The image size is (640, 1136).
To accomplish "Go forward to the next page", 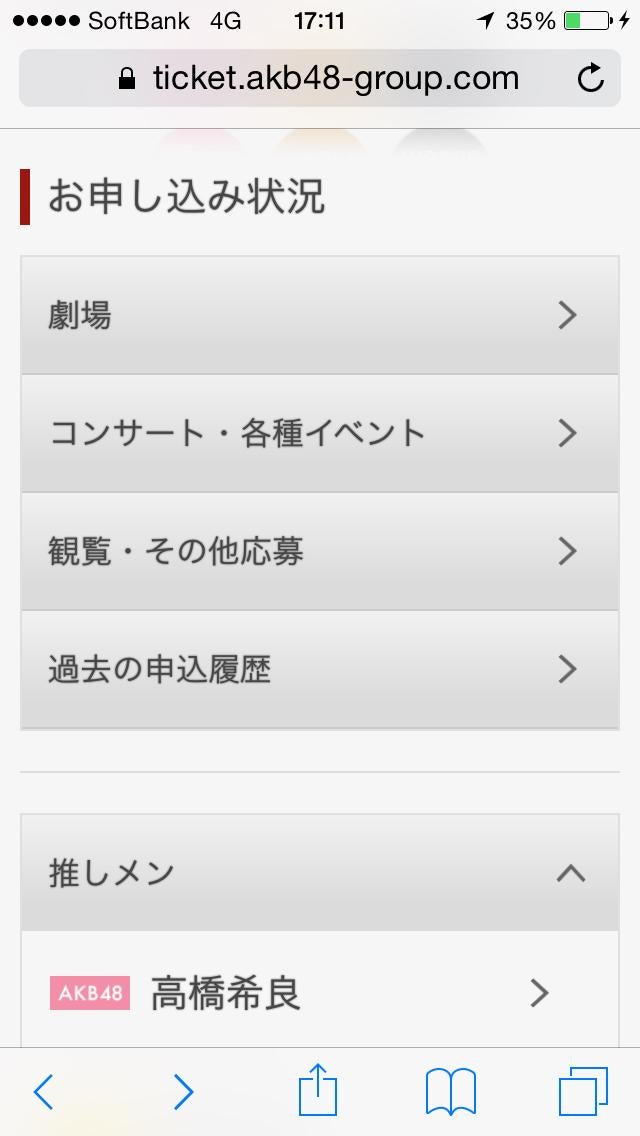I will coord(183,1092).
